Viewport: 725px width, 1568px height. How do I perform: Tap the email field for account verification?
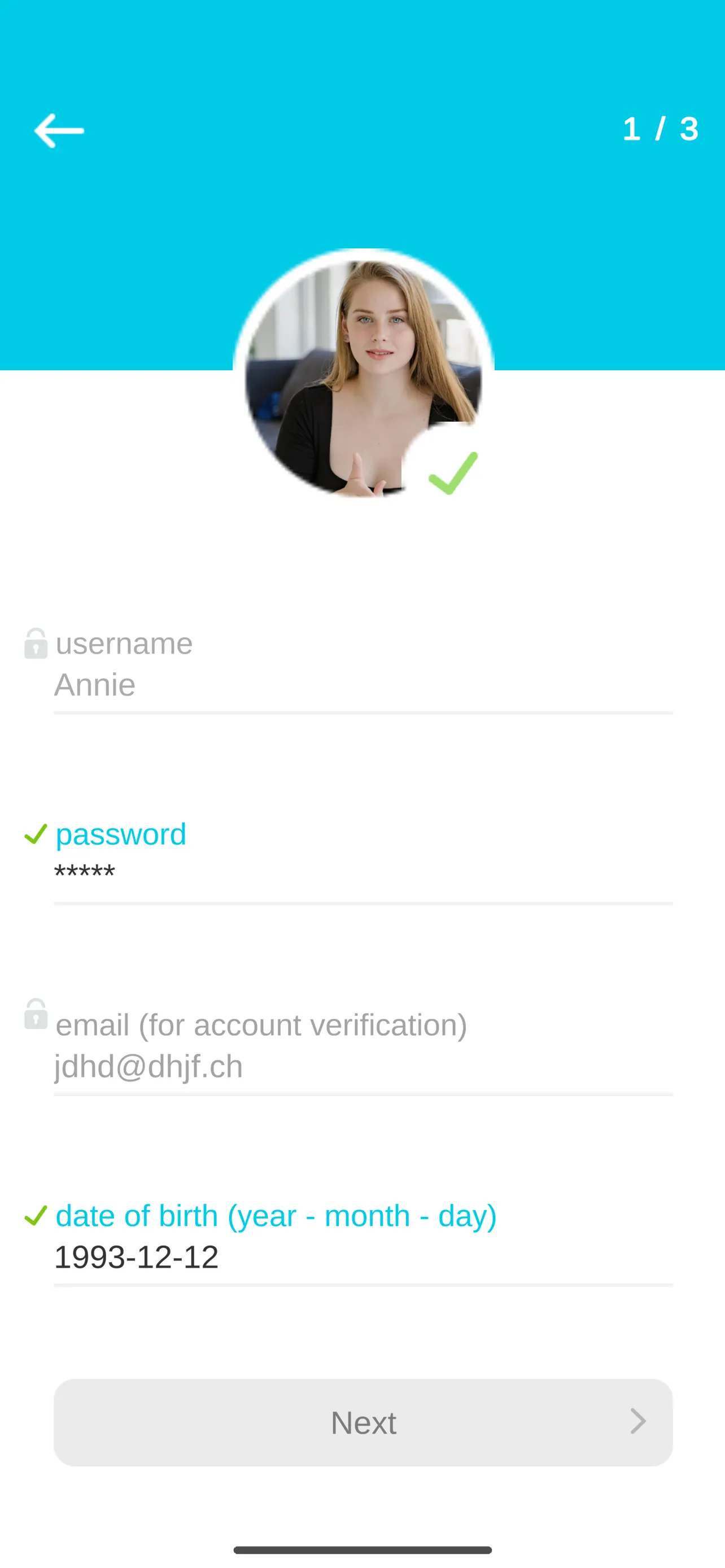point(363,1066)
